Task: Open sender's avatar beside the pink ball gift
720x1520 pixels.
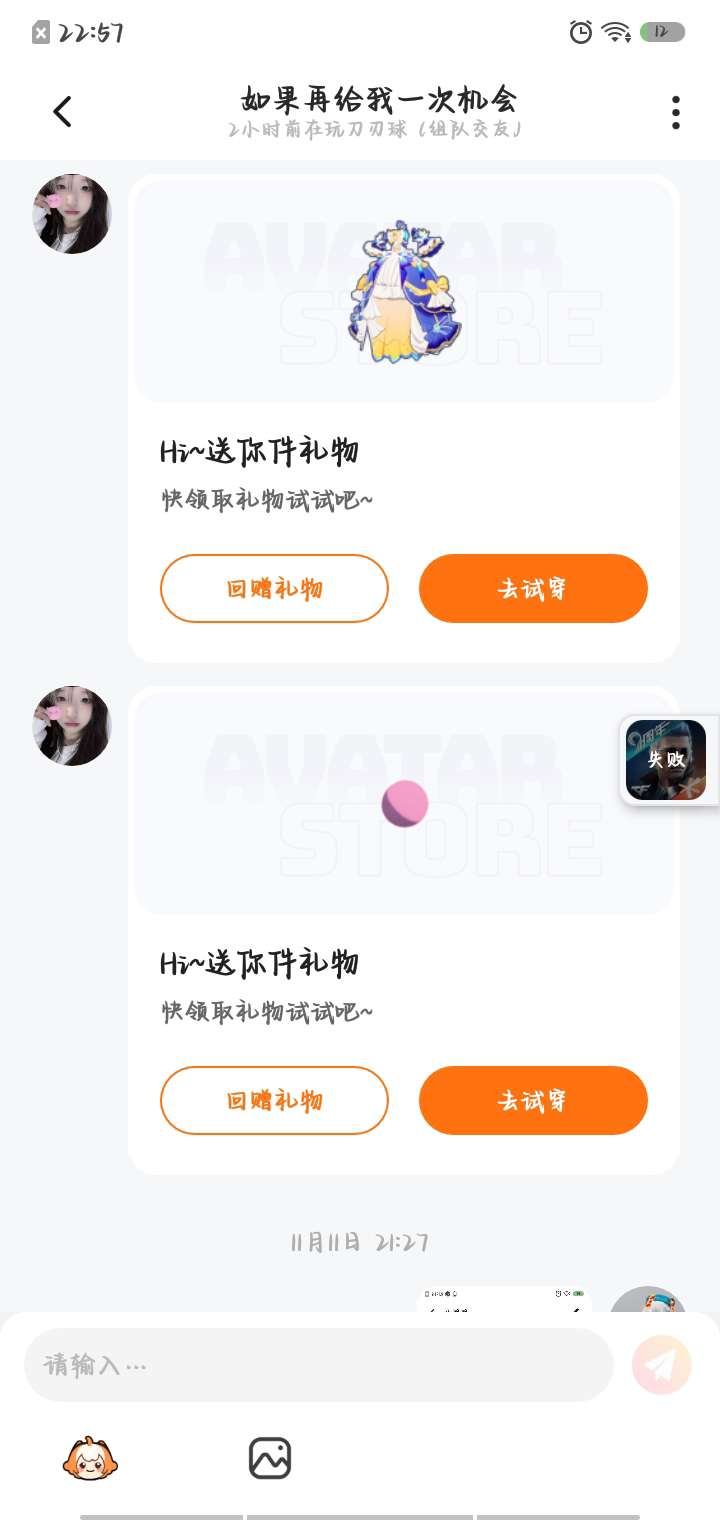Action: (72, 726)
